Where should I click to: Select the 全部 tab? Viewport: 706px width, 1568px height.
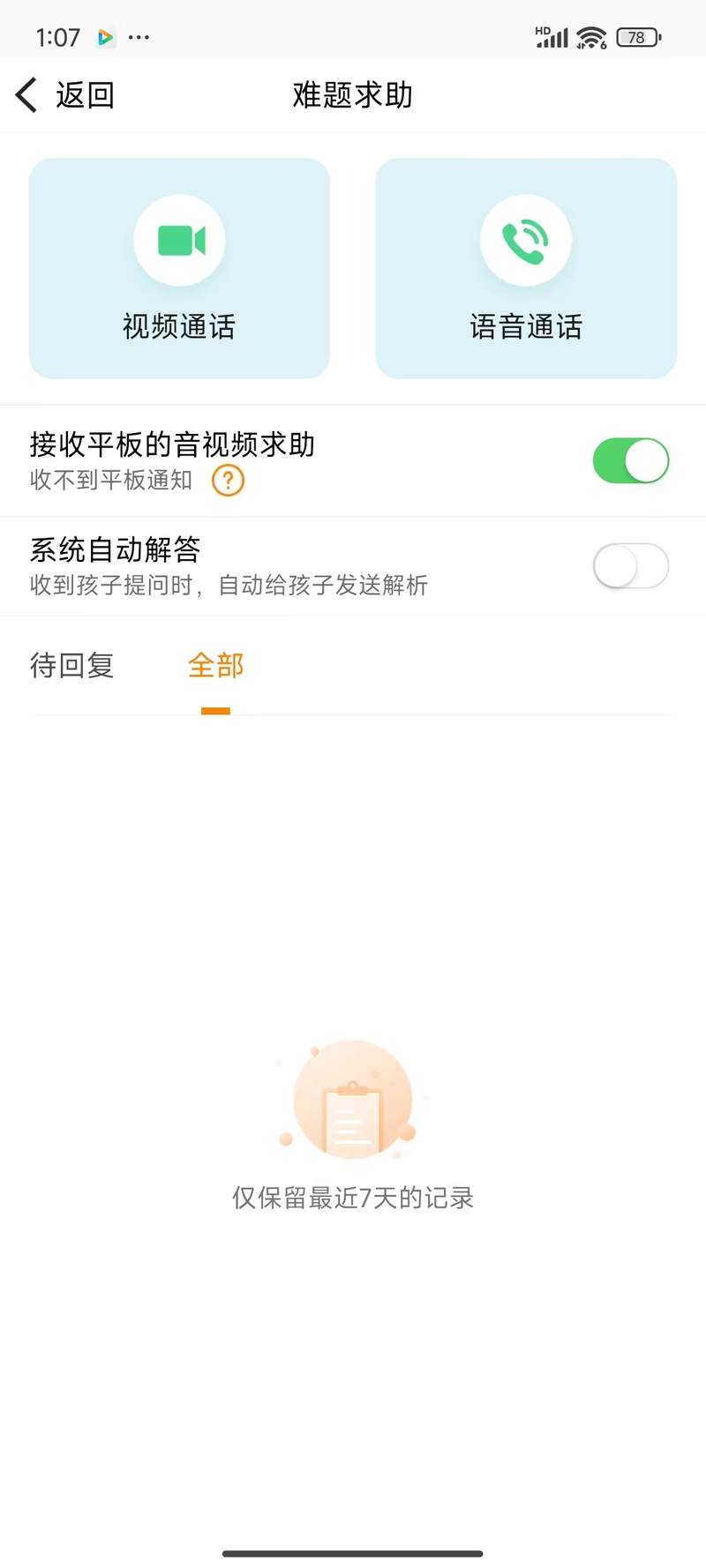click(215, 665)
